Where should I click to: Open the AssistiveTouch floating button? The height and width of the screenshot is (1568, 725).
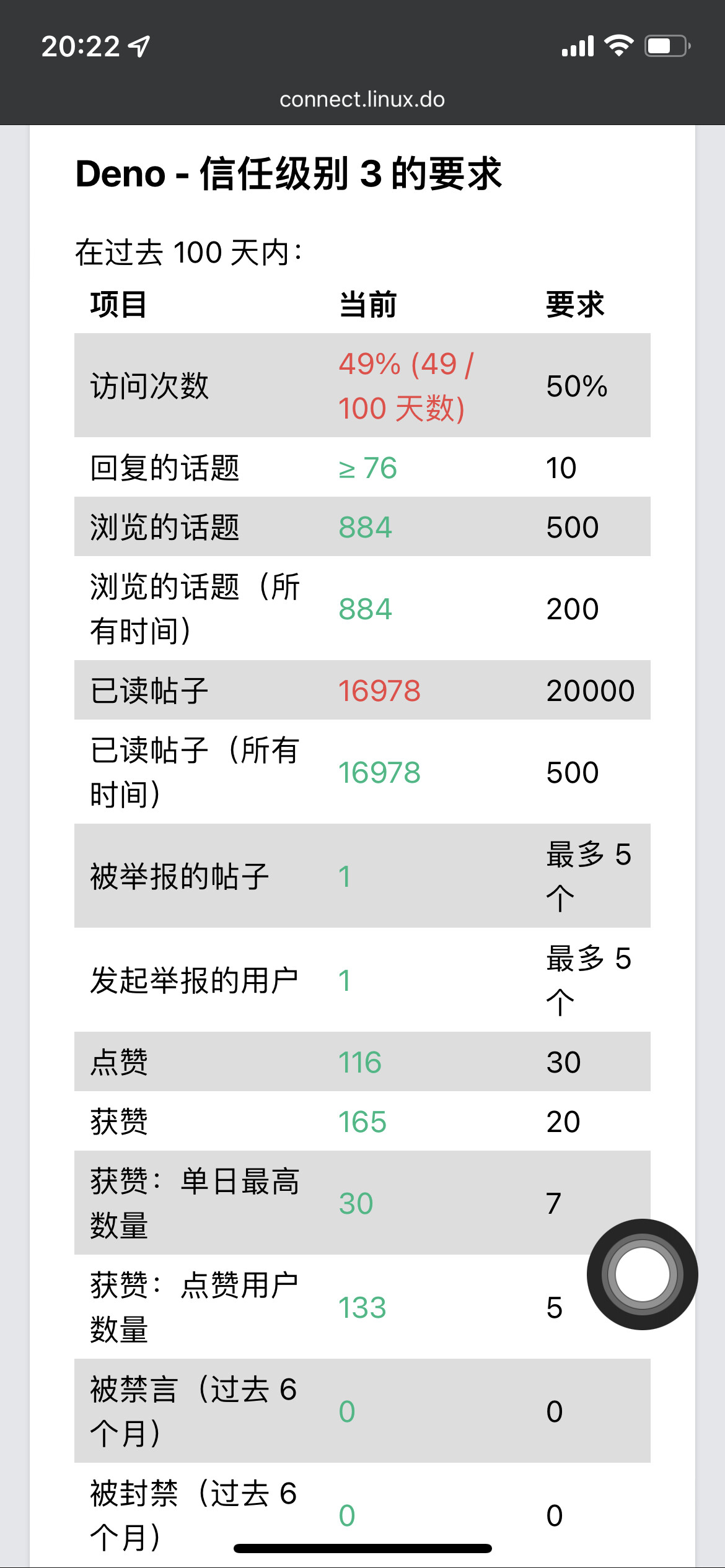pyautogui.click(x=643, y=1274)
